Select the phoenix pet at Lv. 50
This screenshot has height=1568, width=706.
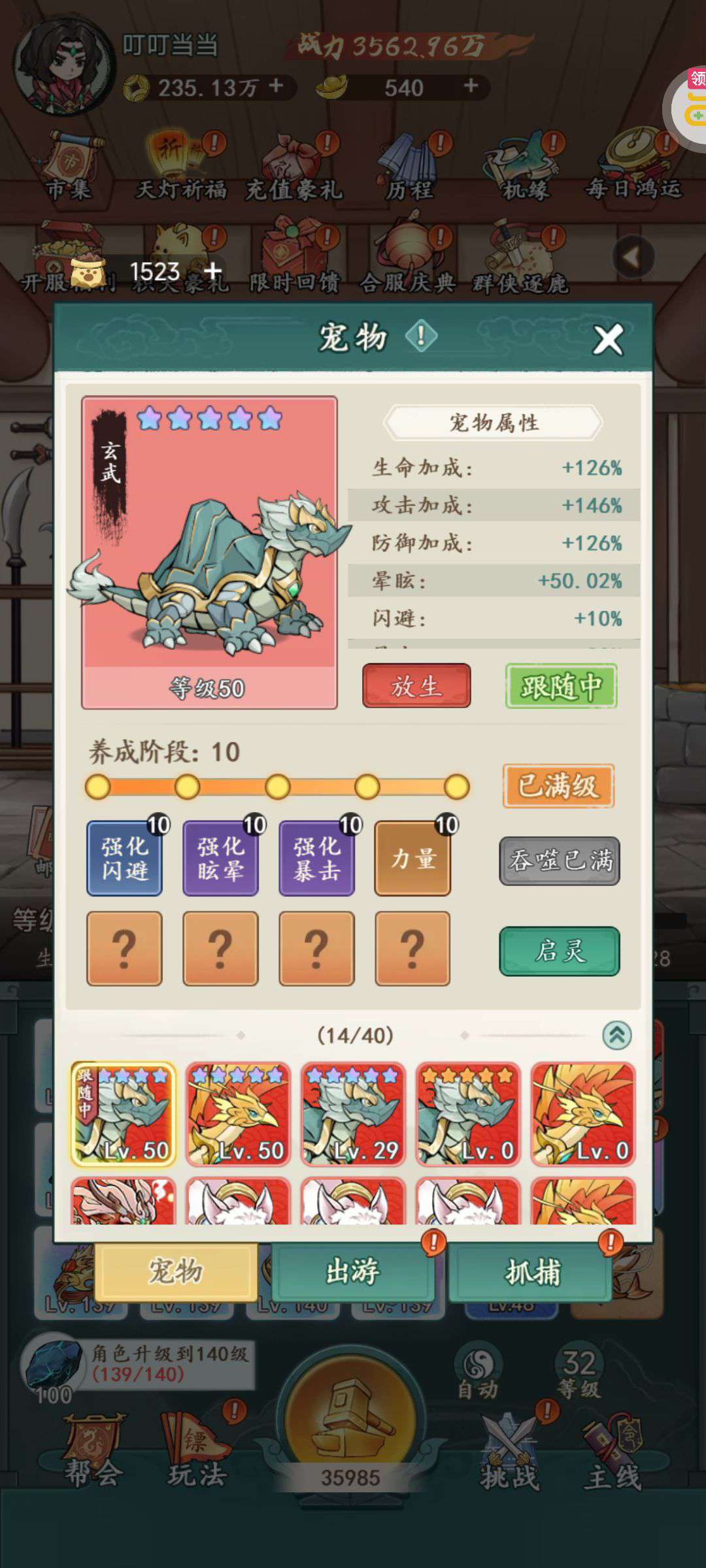pos(238,1114)
